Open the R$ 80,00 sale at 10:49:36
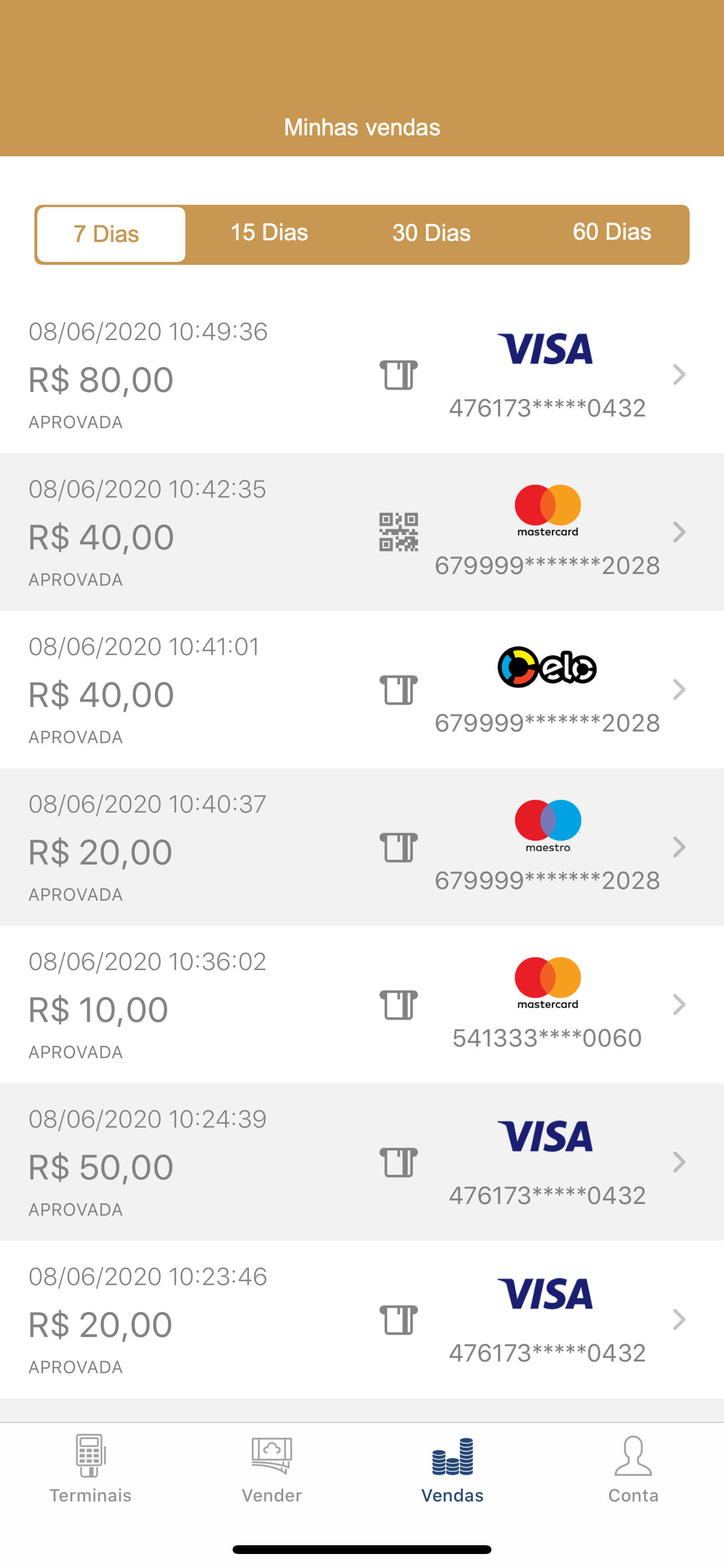 [362, 375]
